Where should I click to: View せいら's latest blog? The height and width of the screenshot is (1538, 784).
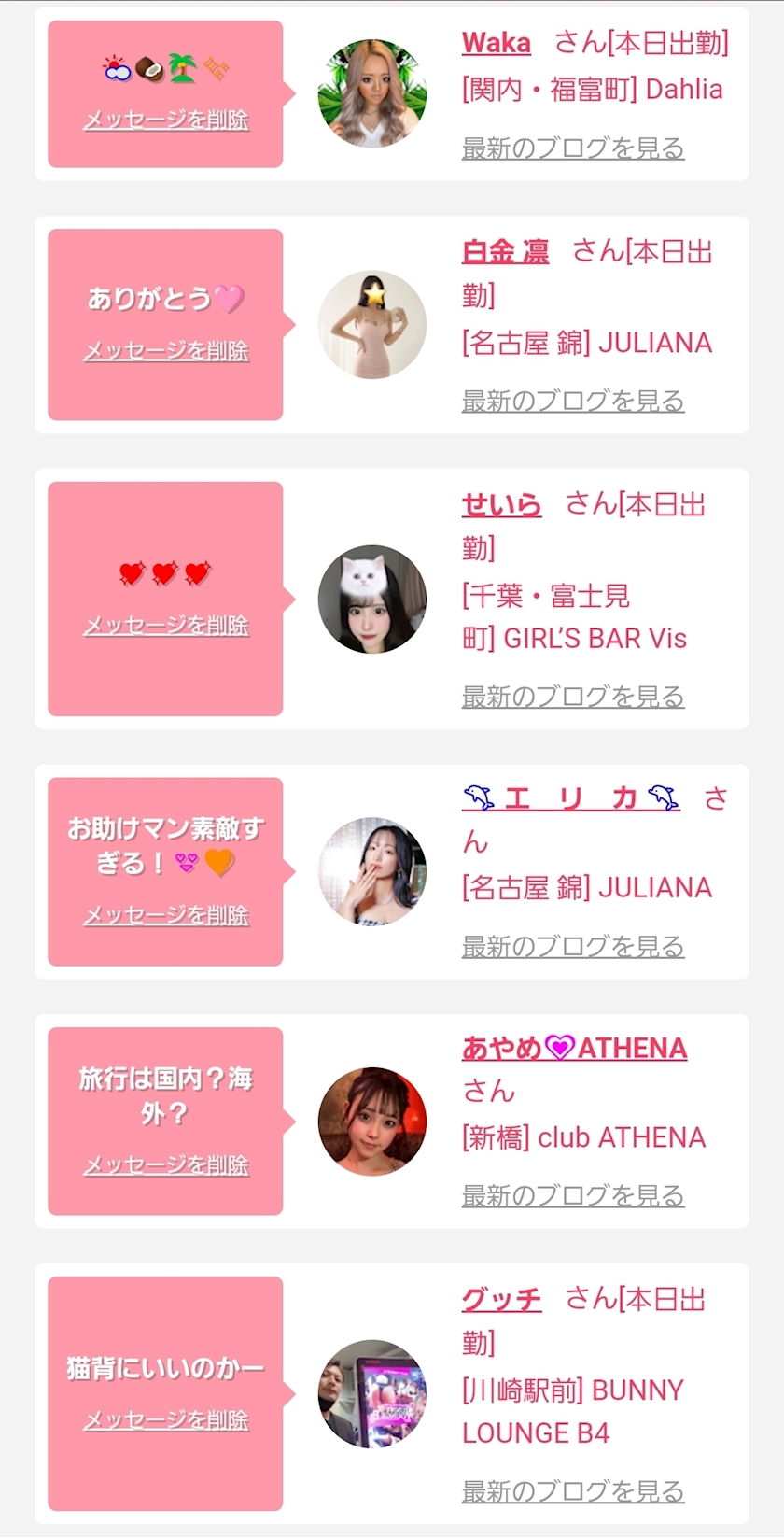tap(573, 696)
